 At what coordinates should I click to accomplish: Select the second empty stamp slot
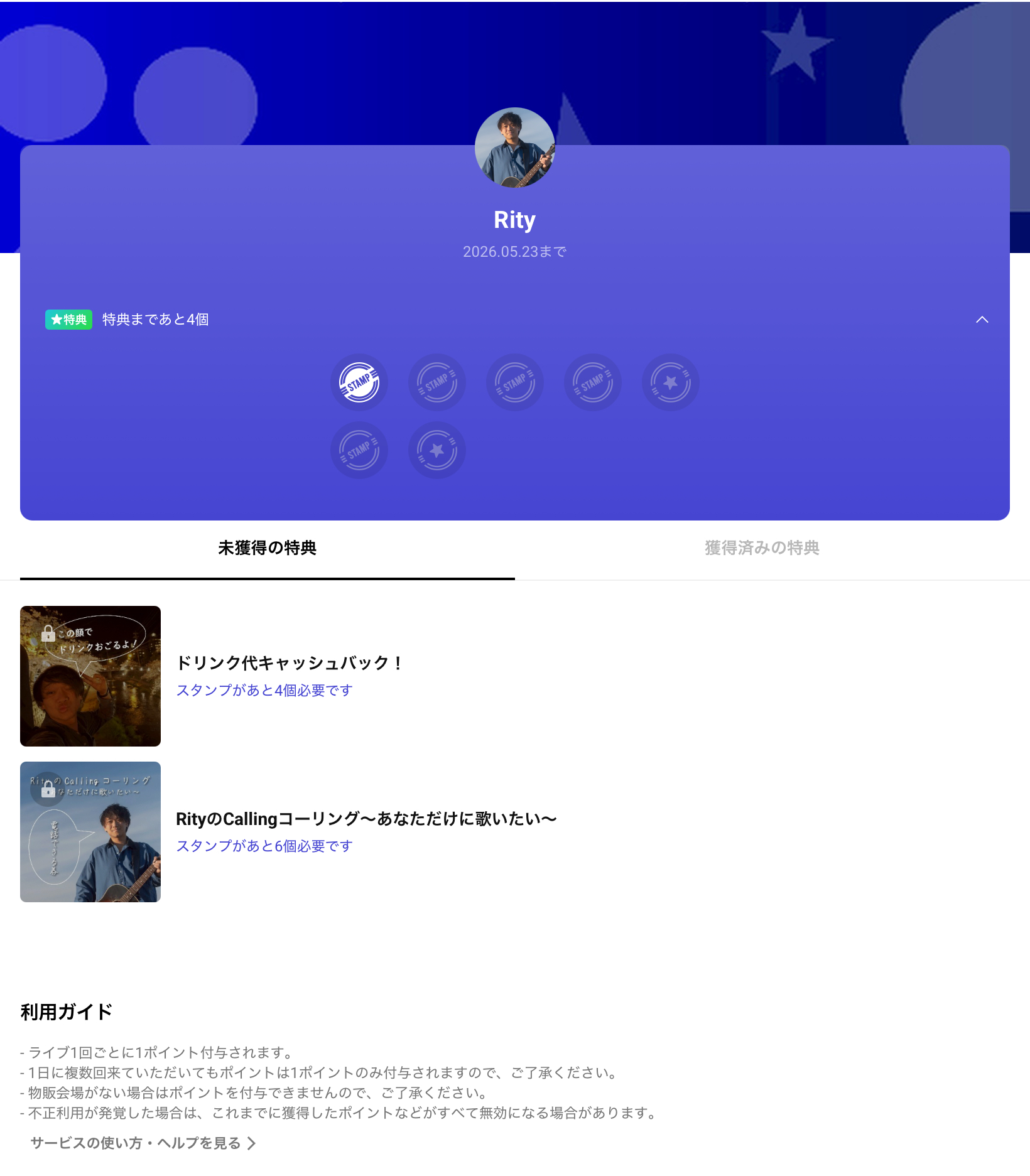click(x=436, y=382)
